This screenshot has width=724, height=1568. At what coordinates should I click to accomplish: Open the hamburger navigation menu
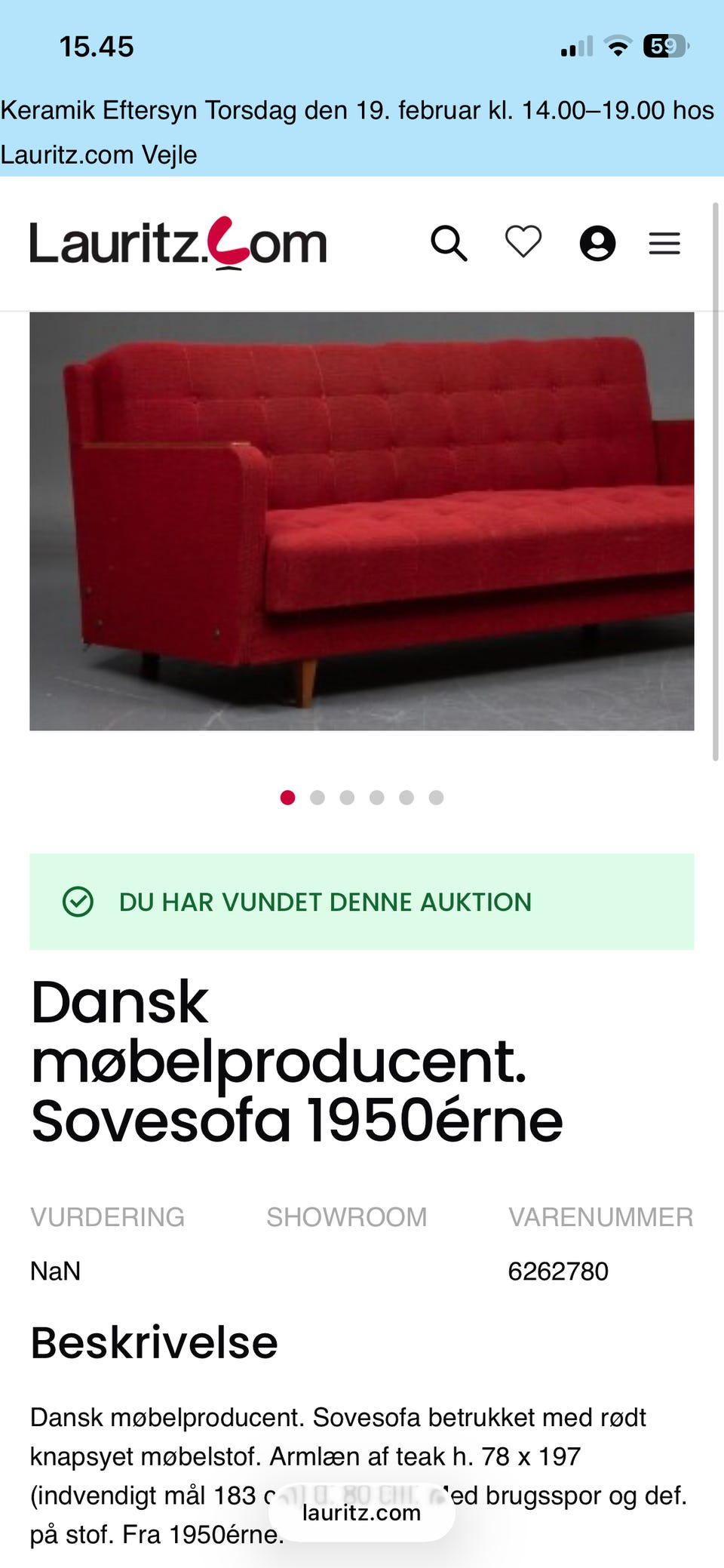point(664,243)
